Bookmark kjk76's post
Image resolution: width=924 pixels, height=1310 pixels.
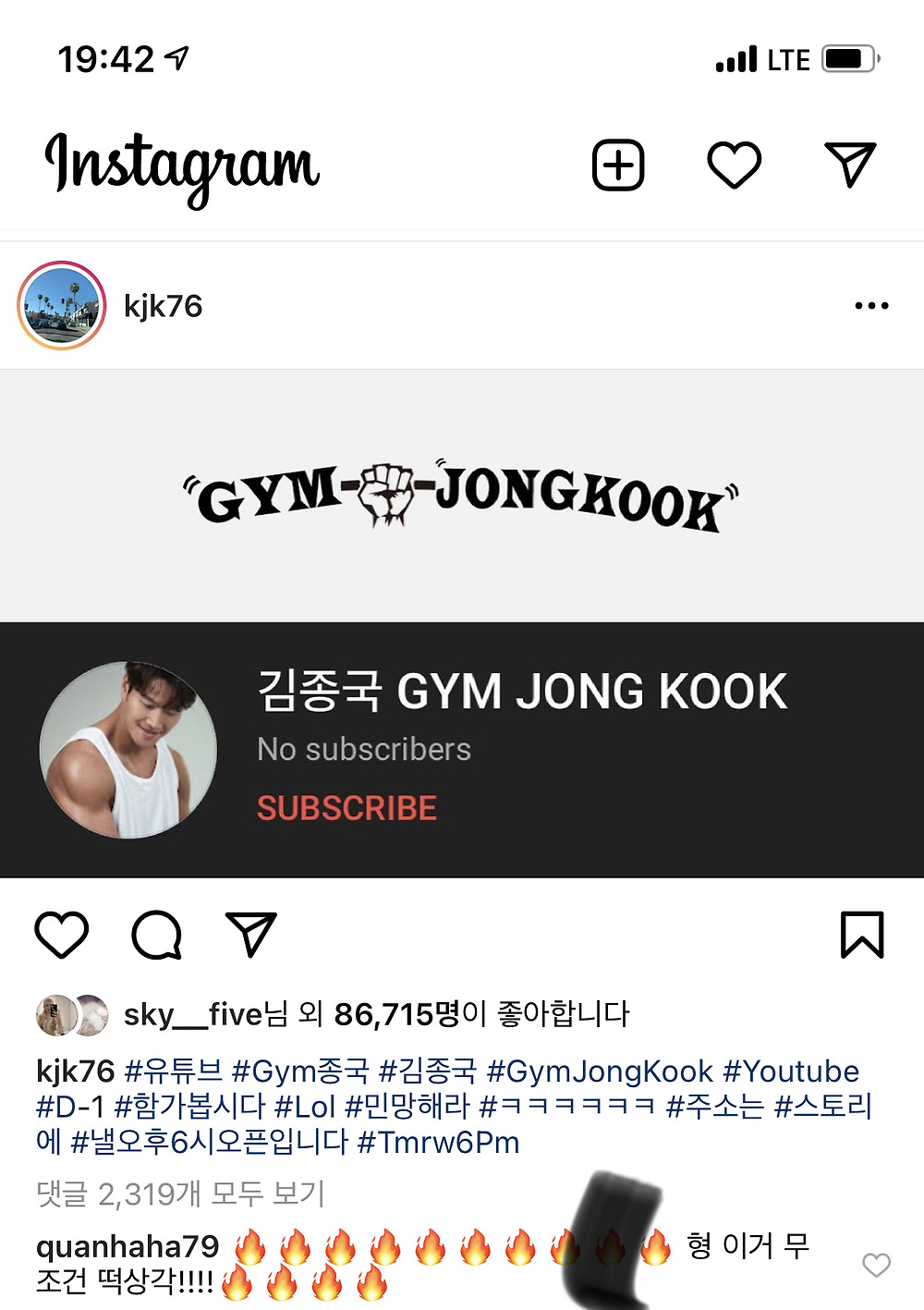pyautogui.click(x=861, y=935)
